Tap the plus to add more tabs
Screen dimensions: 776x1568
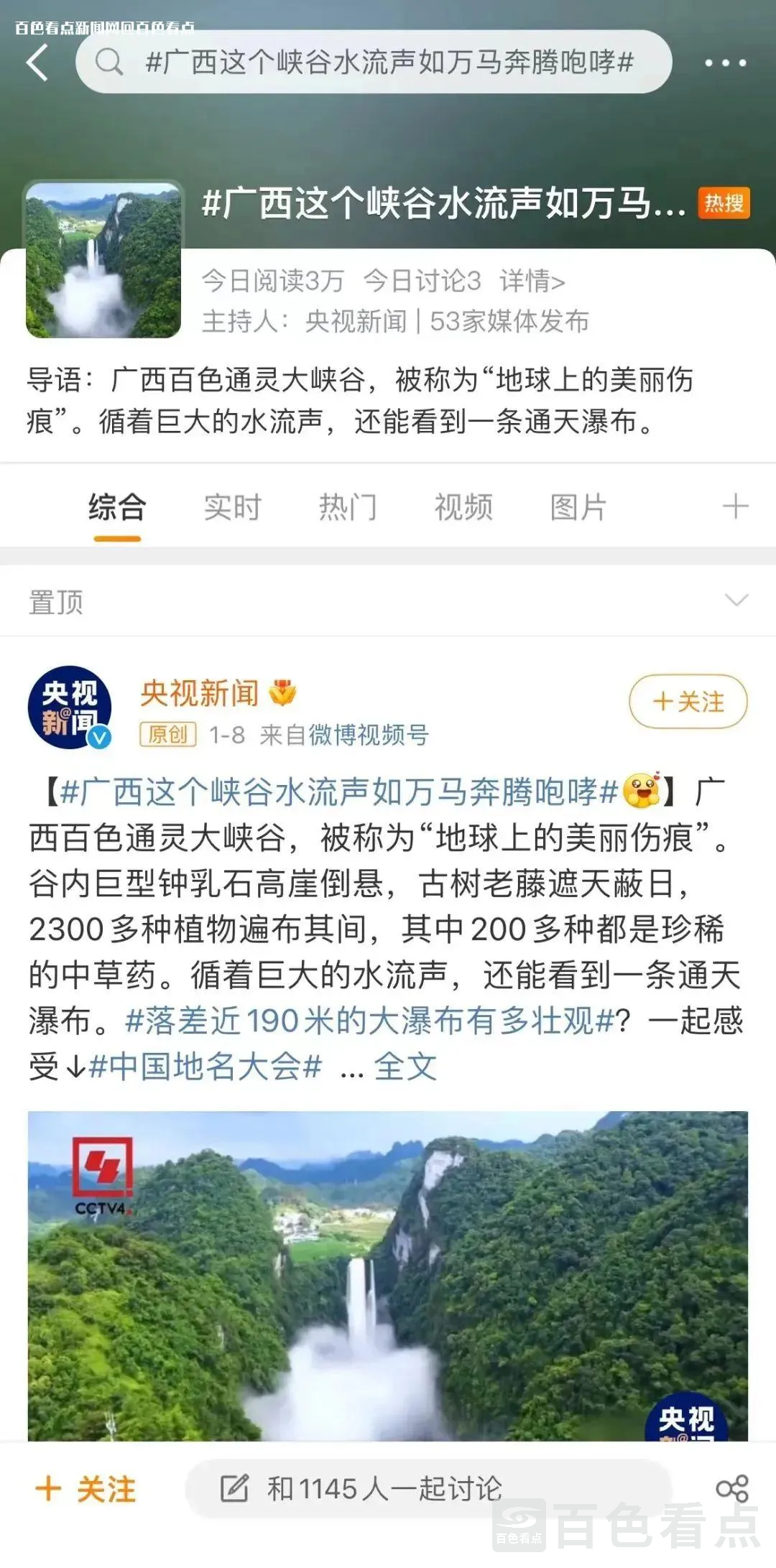tap(734, 506)
